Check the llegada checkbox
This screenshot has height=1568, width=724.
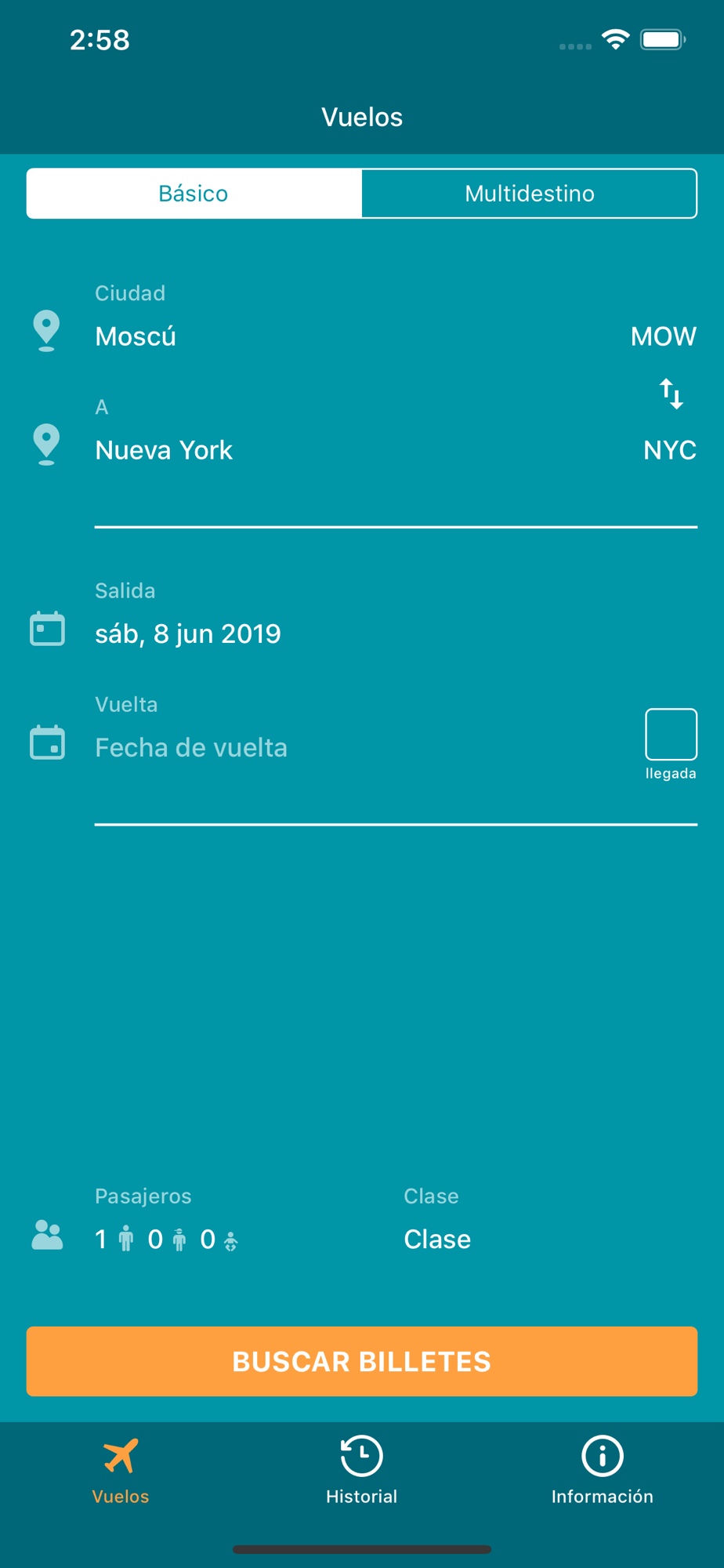[x=671, y=735]
